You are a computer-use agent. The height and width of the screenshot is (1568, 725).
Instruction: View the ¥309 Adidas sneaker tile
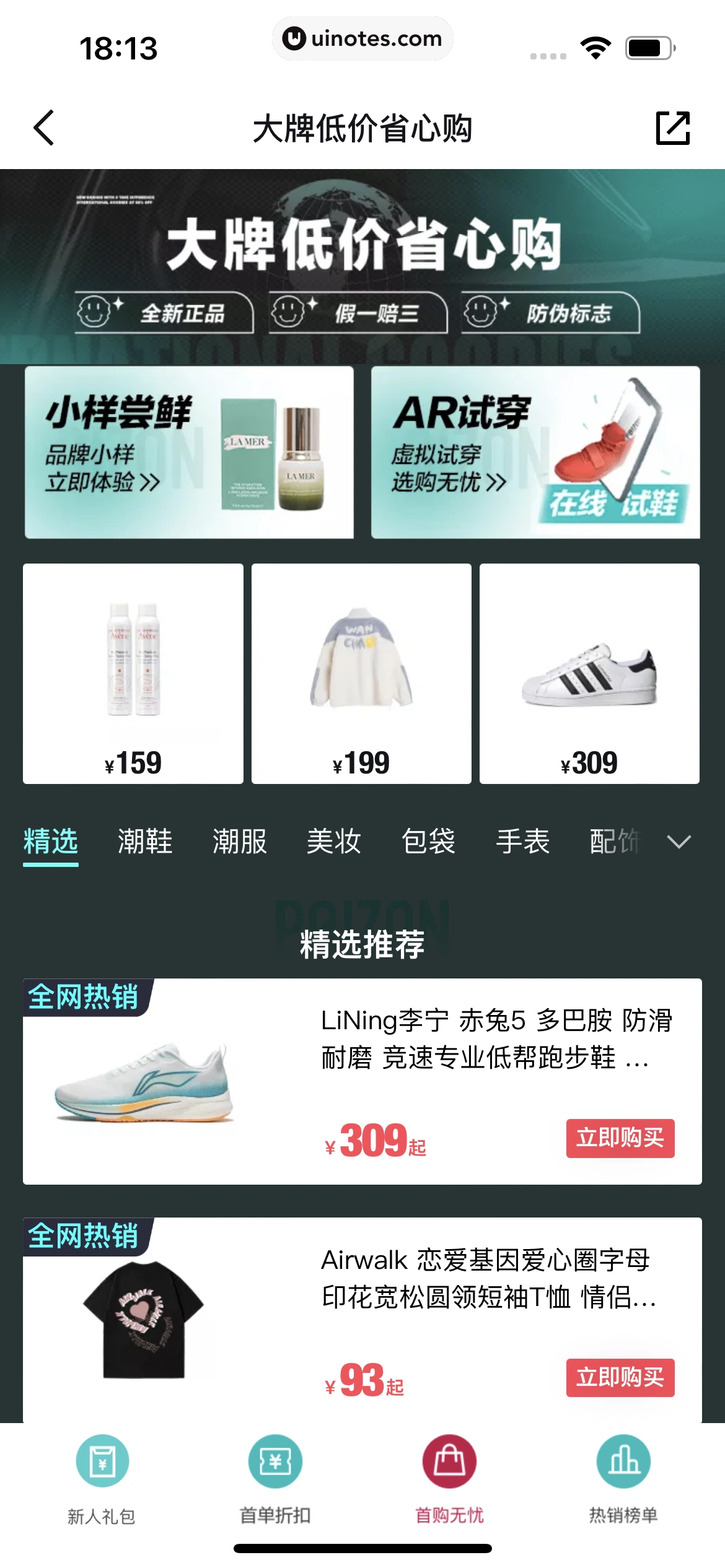coord(589,673)
